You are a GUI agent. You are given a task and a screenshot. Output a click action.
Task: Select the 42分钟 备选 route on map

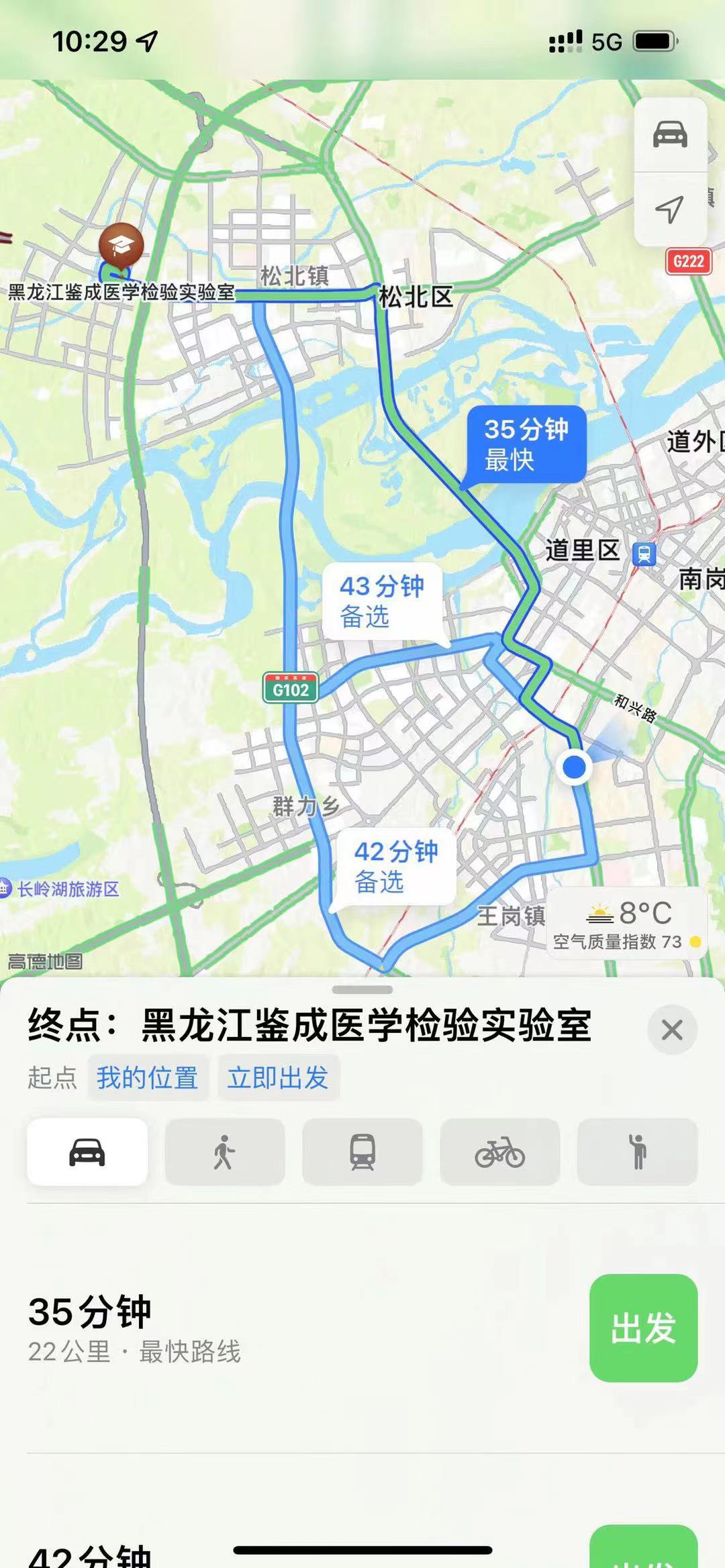click(396, 866)
